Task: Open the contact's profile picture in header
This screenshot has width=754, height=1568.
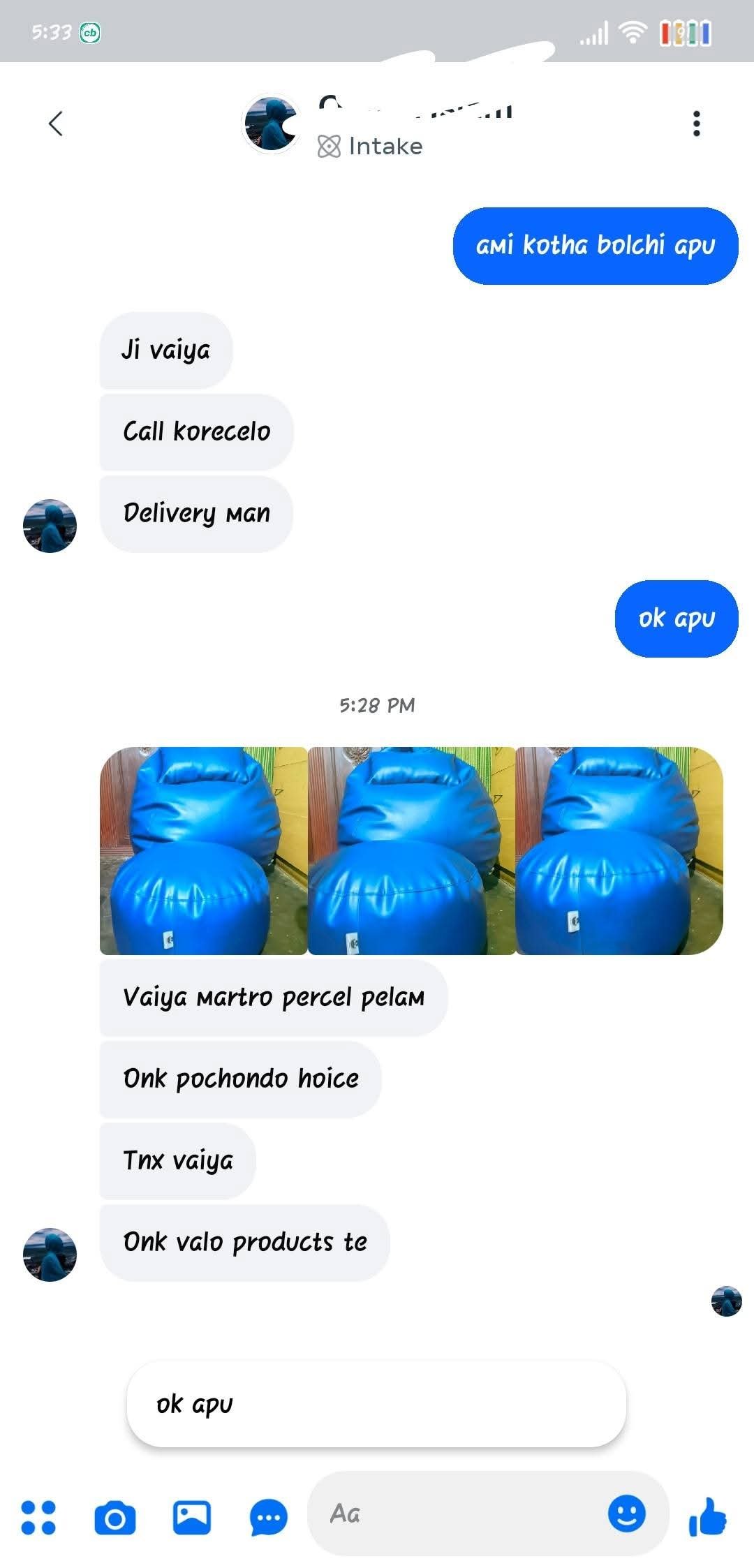Action: point(271,124)
